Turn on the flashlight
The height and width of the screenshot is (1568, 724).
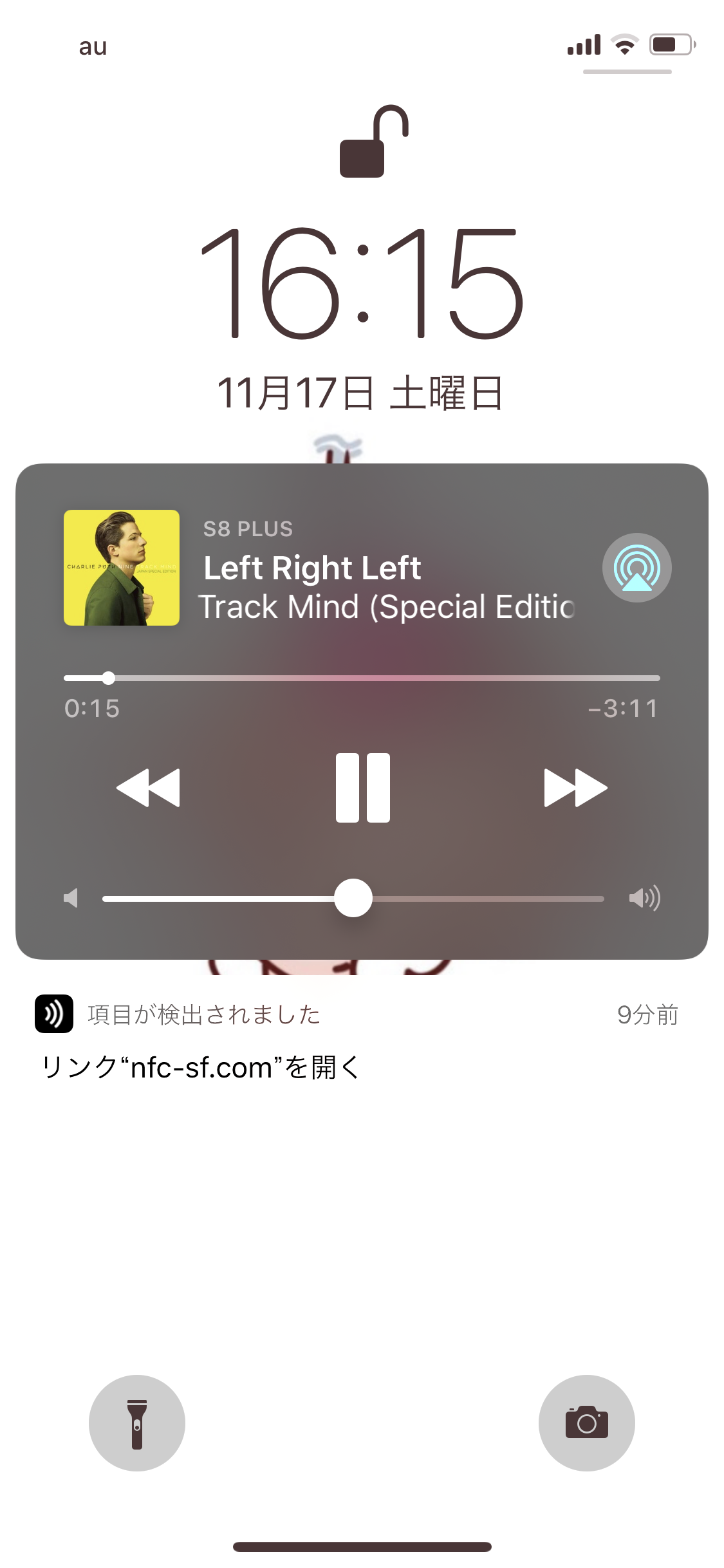point(137,1423)
